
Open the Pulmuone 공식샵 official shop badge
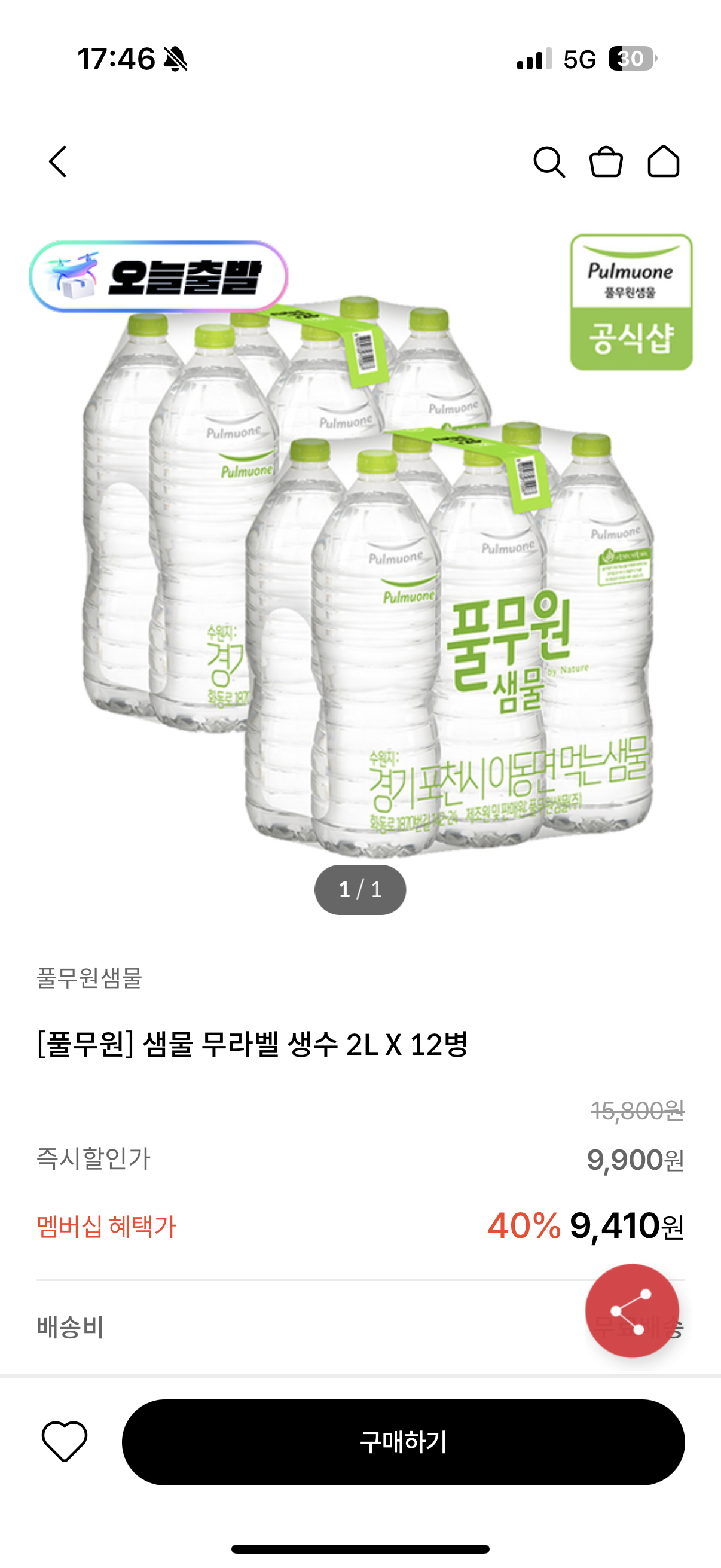click(630, 303)
